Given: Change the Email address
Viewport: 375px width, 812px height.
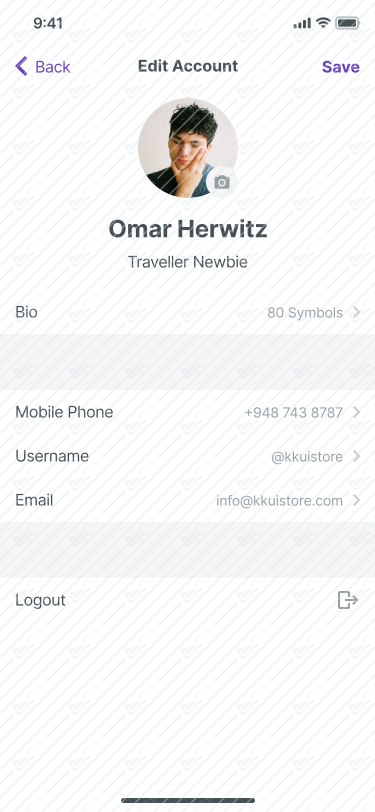Looking at the screenshot, I should (x=188, y=500).
